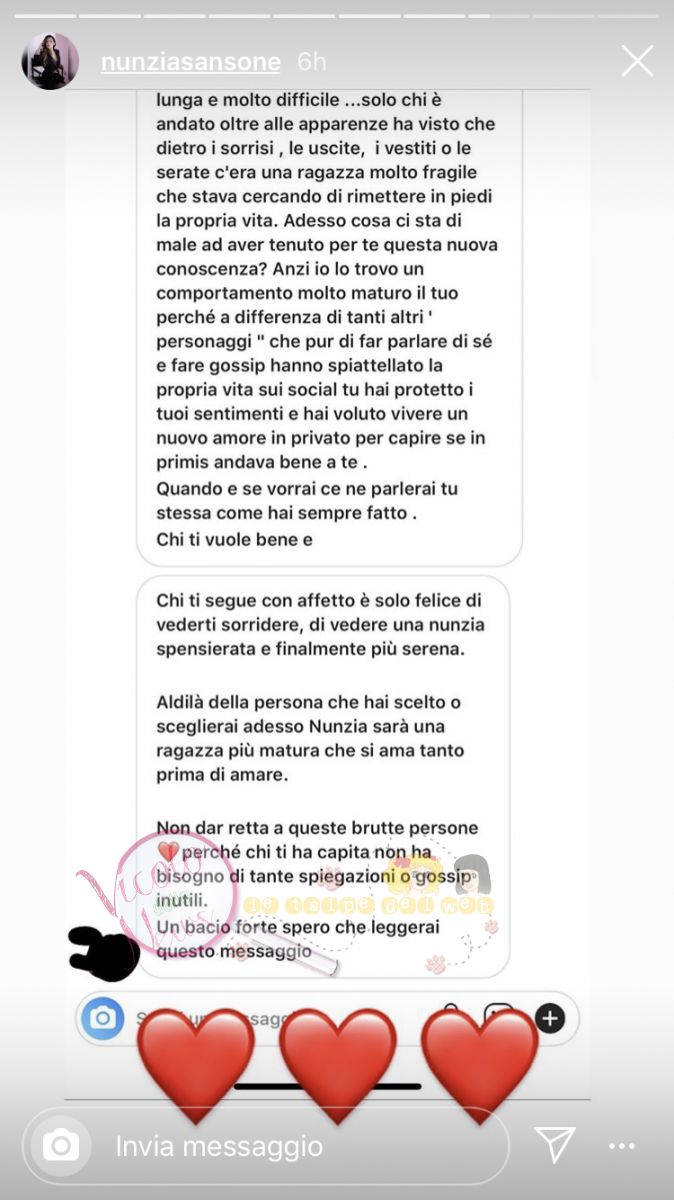Image resolution: width=674 pixels, height=1200 pixels.
Task: Open the story camera icon
Action: tap(61, 1145)
